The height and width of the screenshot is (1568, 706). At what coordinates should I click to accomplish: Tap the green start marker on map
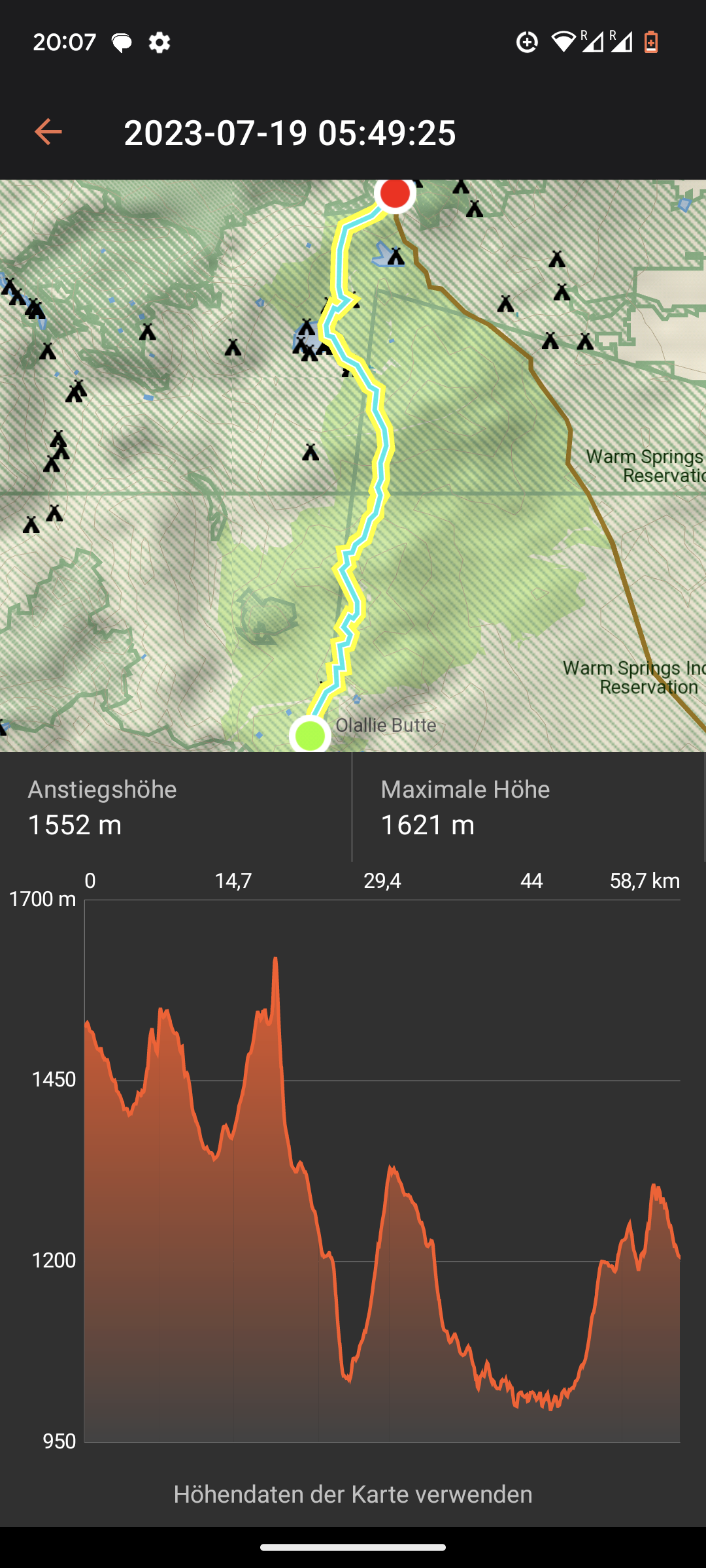click(x=310, y=736)
